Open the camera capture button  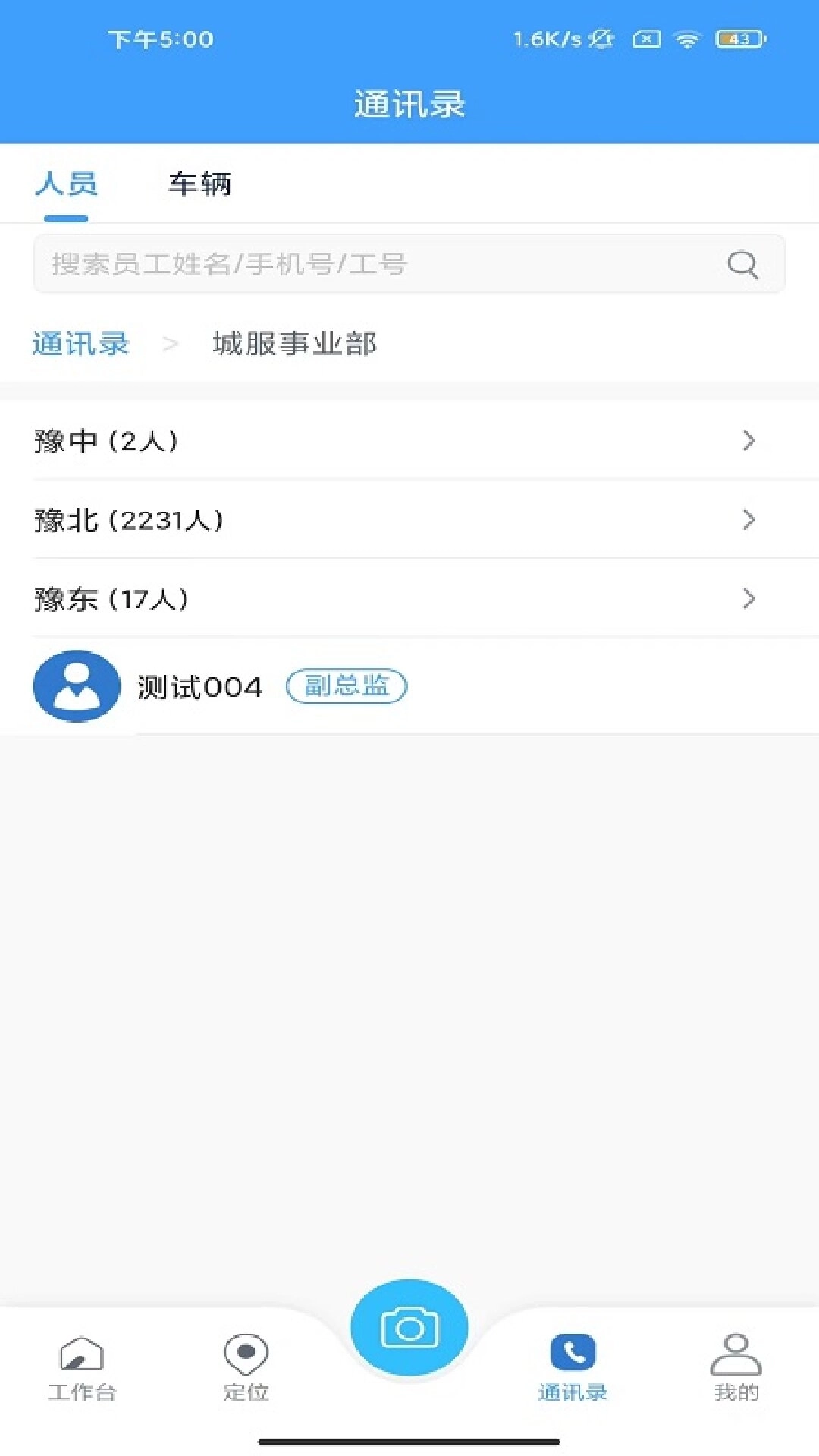pyautogui.click(x=409, y=1327)
